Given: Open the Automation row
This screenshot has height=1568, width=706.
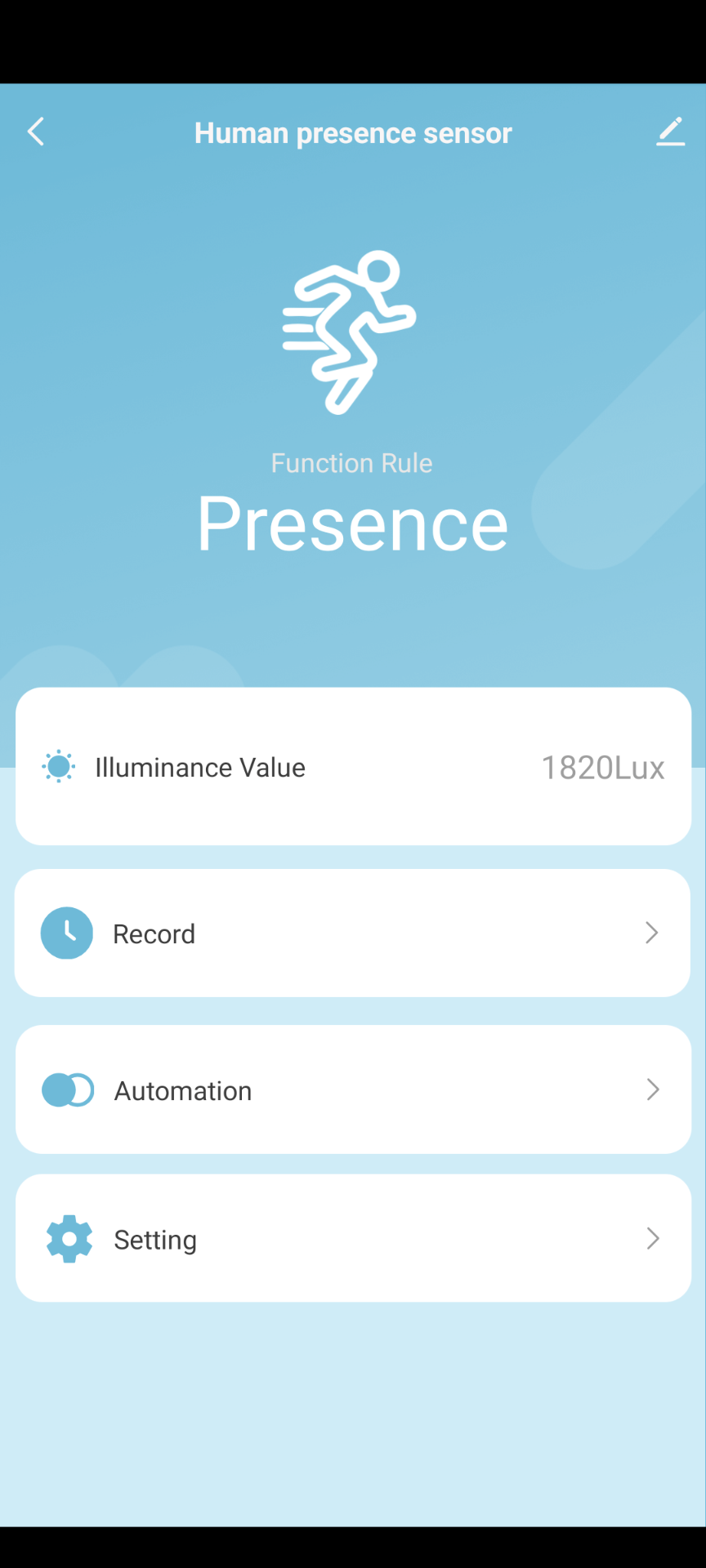Looking at the screenshot, I should pos(353,1089).
